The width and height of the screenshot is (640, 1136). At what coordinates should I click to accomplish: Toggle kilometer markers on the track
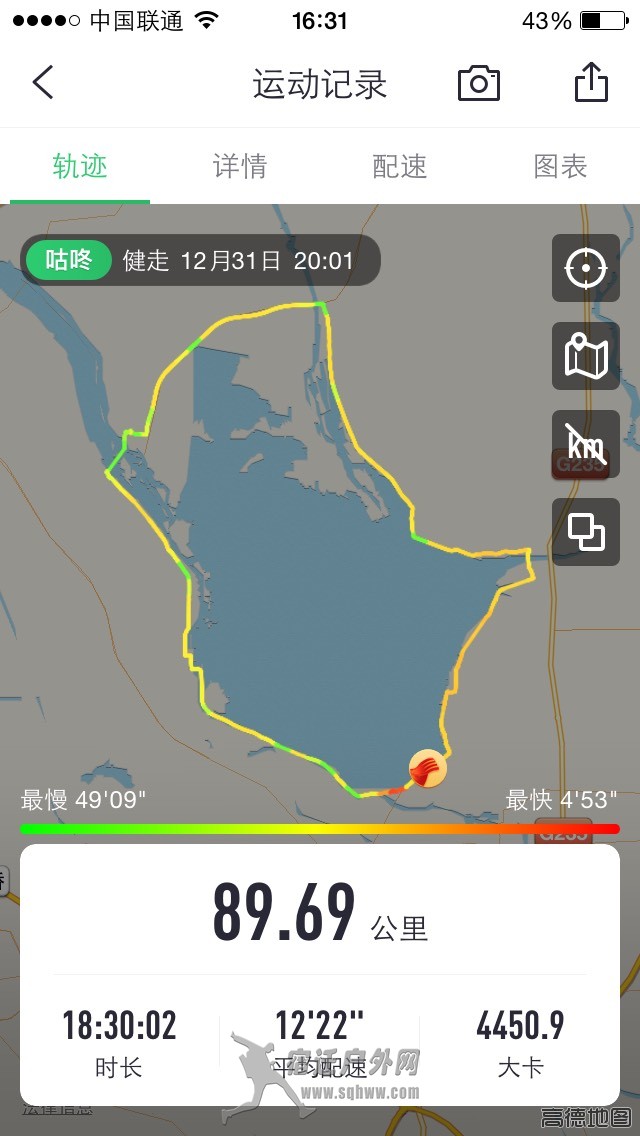point(586,443)
